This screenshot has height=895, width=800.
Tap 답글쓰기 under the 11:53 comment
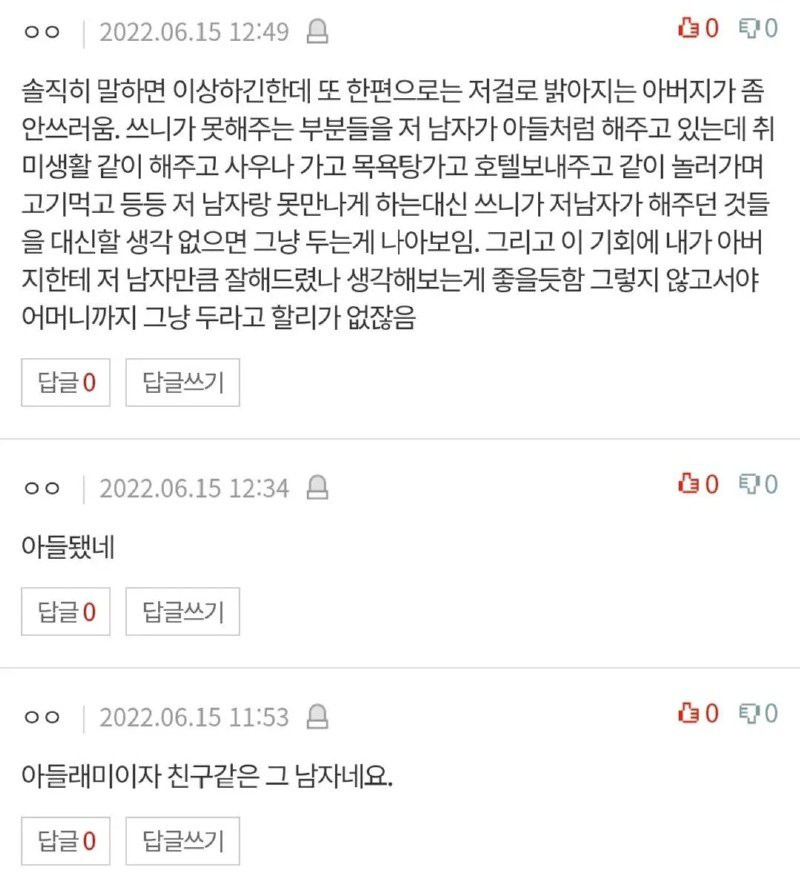click(x=182, y=841)
